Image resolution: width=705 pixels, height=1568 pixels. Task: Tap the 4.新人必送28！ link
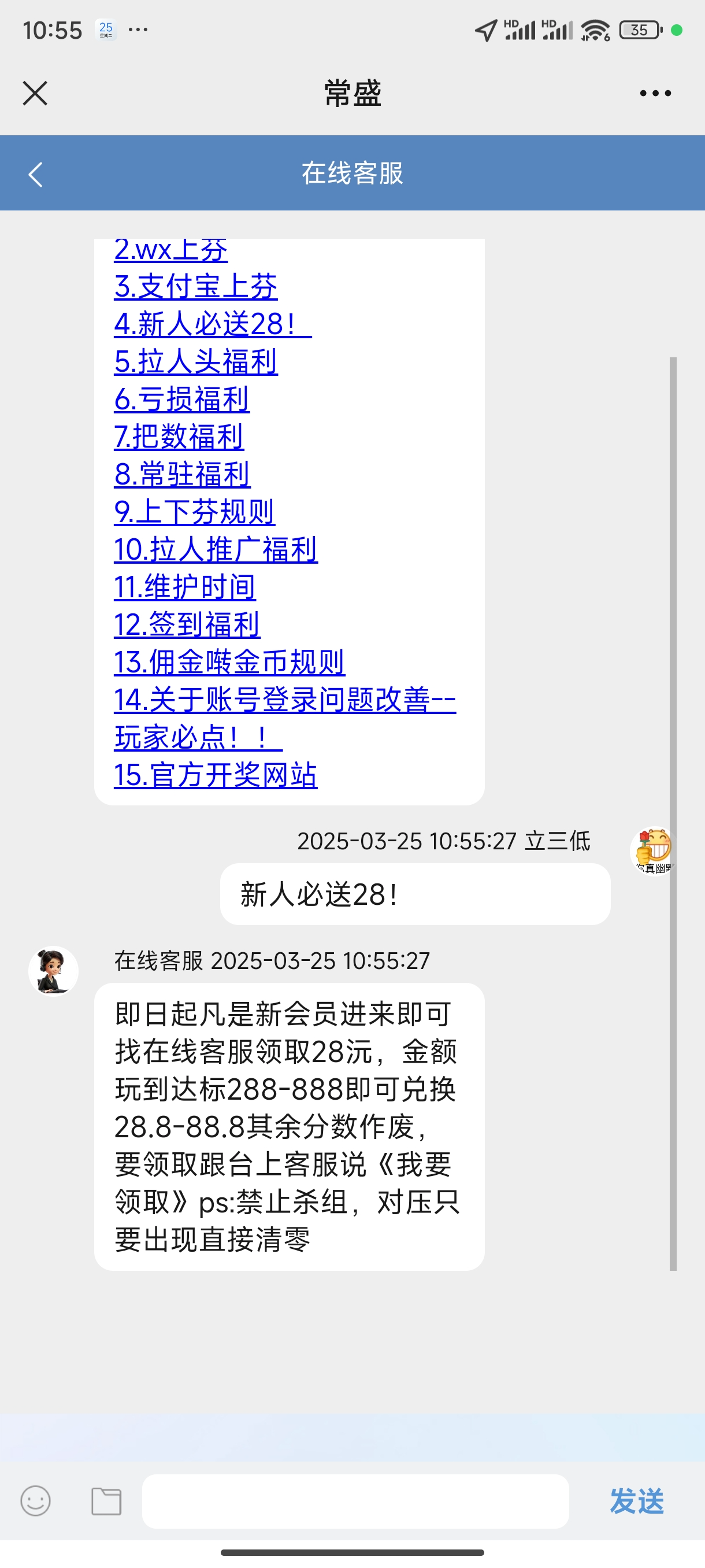[211, 324]
